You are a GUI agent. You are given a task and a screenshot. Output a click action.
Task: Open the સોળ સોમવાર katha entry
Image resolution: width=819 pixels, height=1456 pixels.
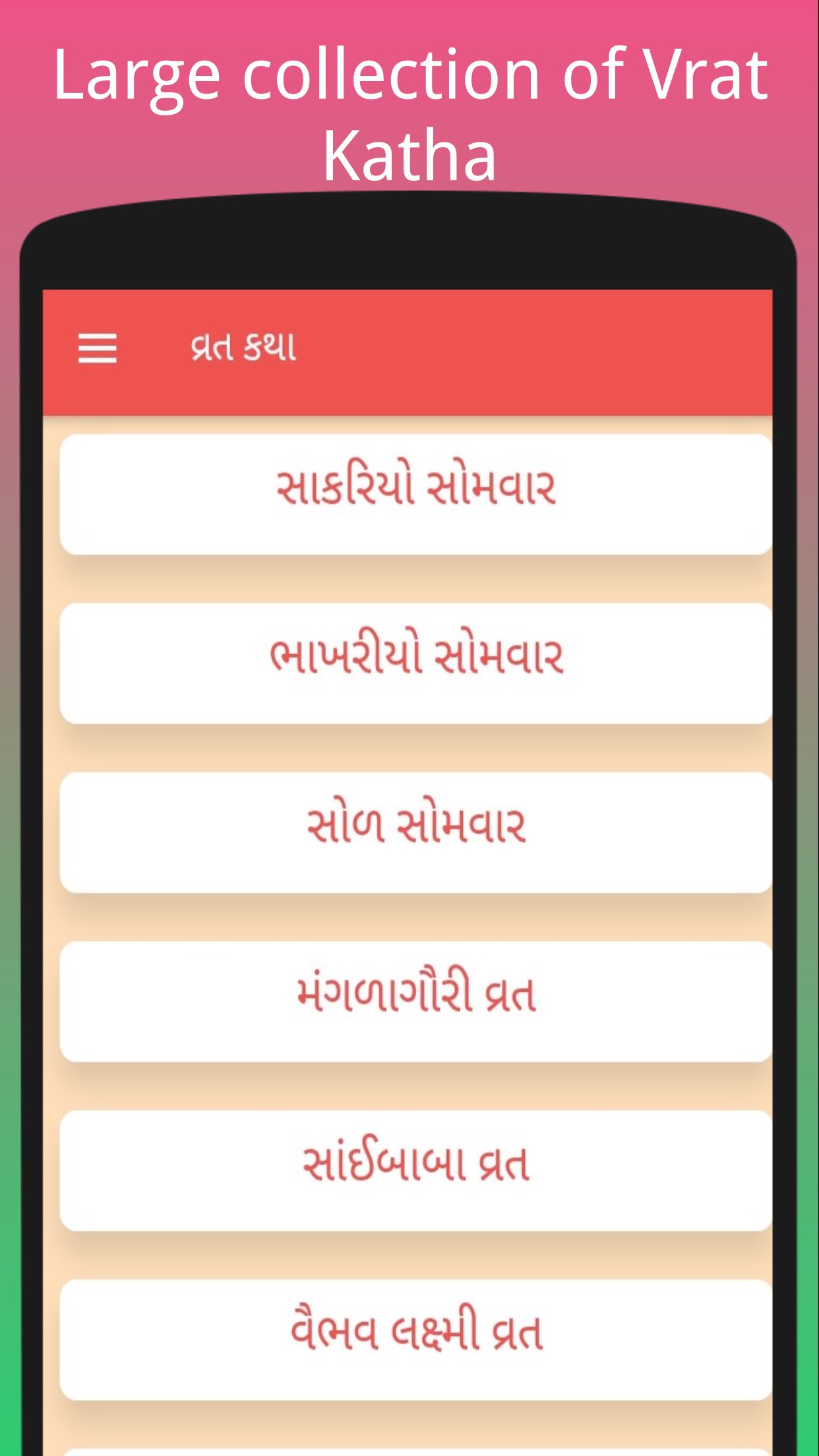click(415, 828)
